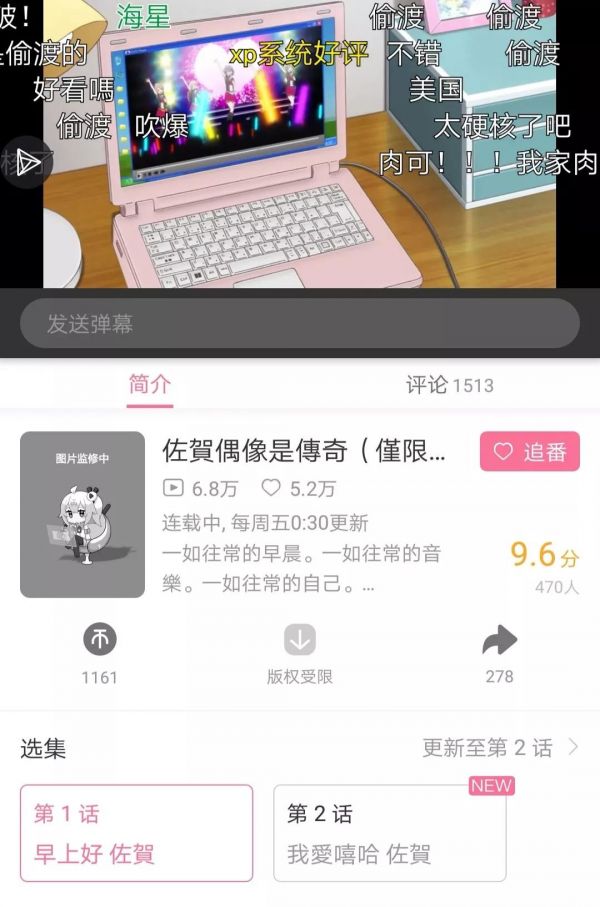This screenshot has height=907, width=600.
Task: Switch to the 简介 tab
Action: [150, 385]
